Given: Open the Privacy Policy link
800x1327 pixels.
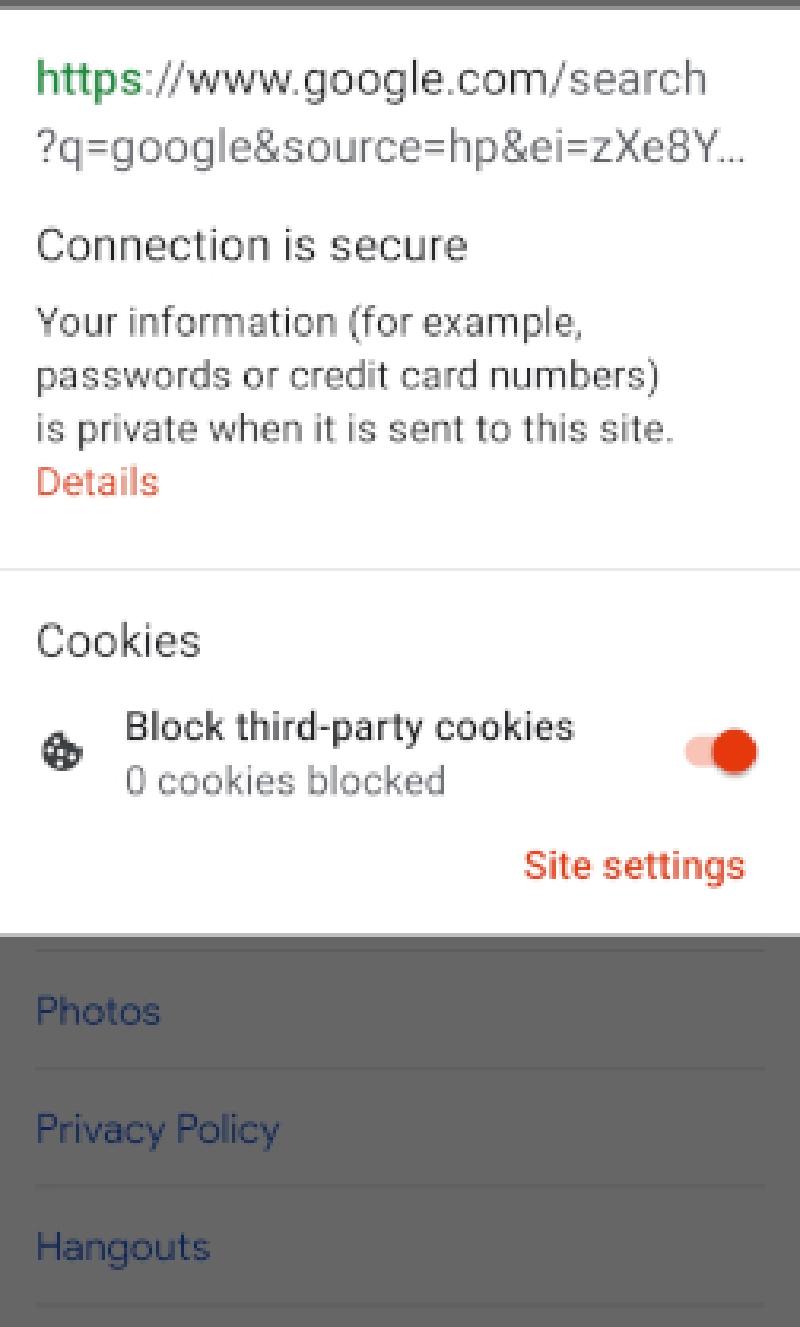Looking at the screenshot, I should pyautogui.click(x=157, y=1129).
